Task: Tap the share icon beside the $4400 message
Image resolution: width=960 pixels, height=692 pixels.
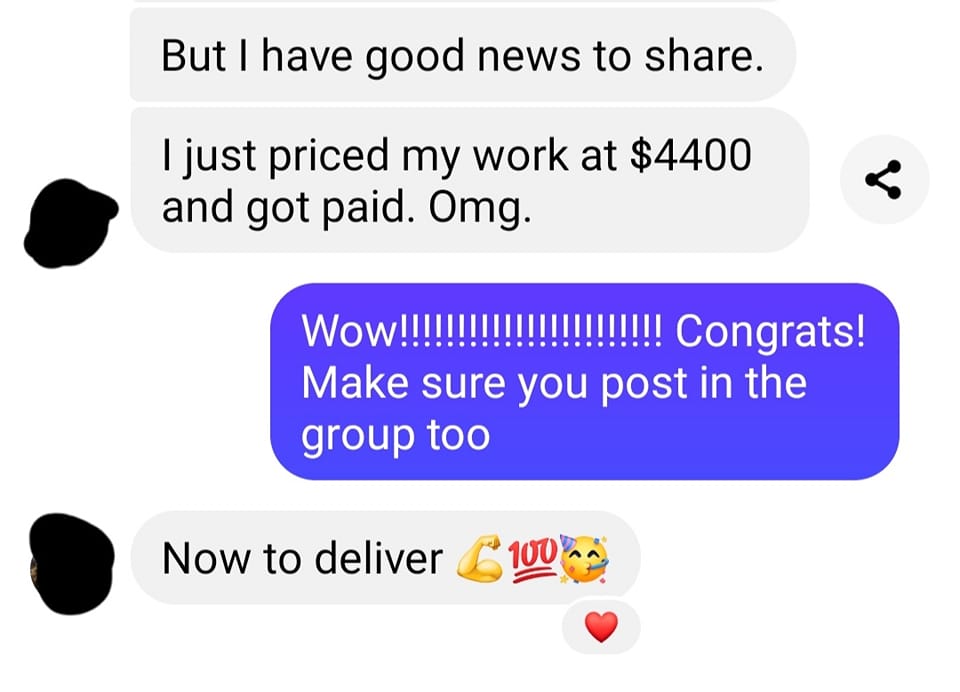Action: [x=884, y=180]
